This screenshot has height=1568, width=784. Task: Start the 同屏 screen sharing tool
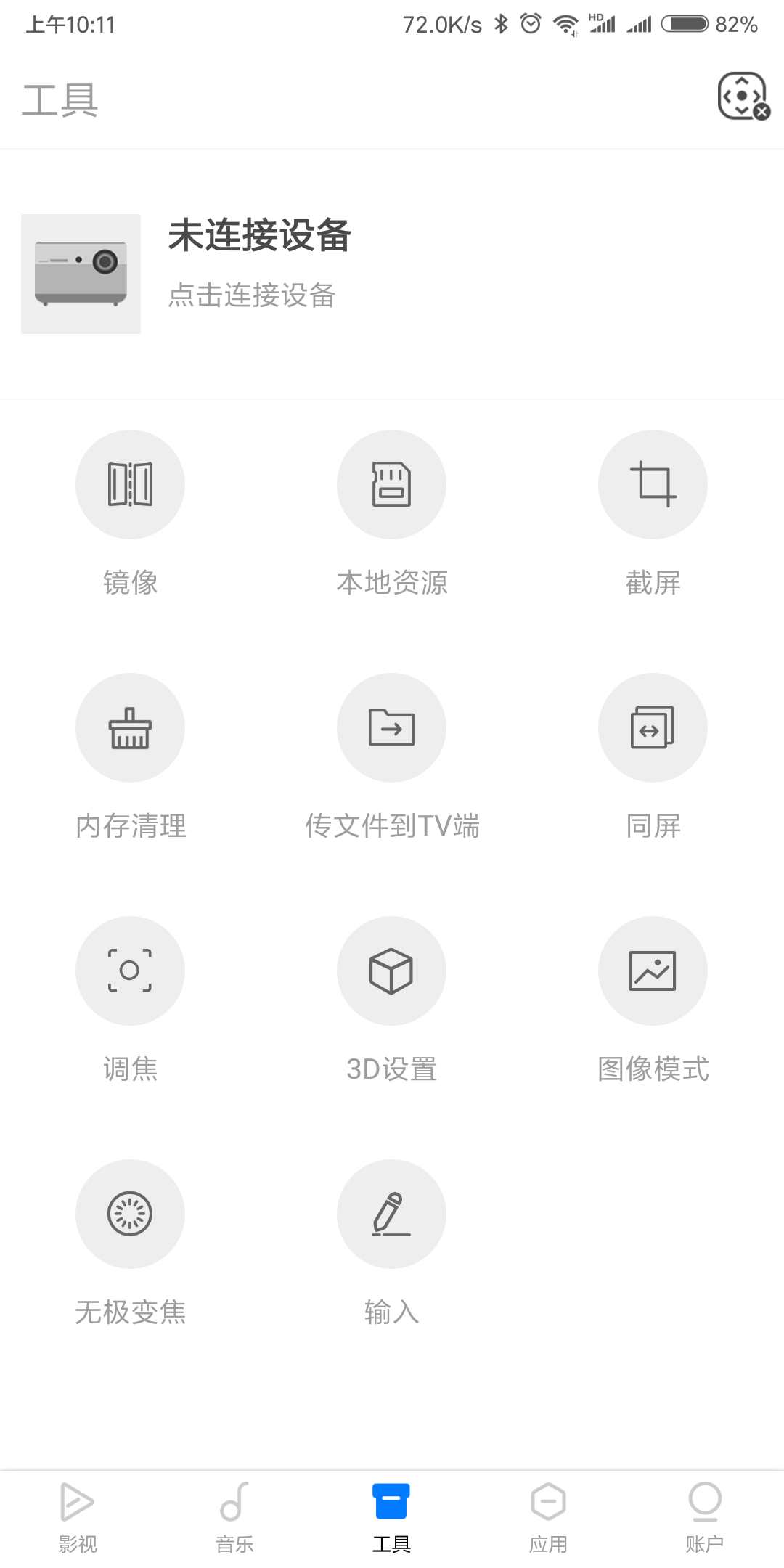point(653,728)
